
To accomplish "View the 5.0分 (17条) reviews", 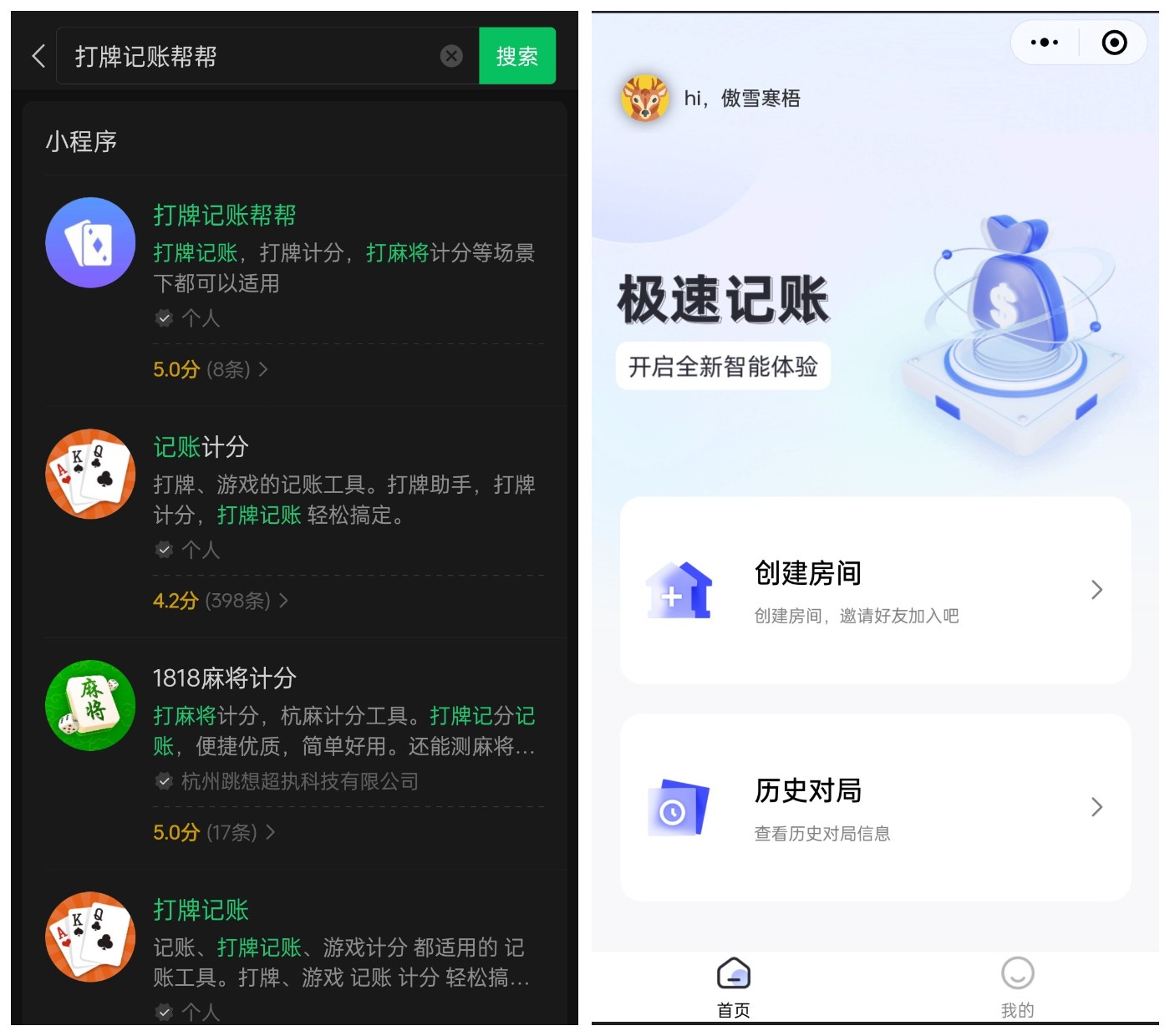I will click(x=214, y=832).
